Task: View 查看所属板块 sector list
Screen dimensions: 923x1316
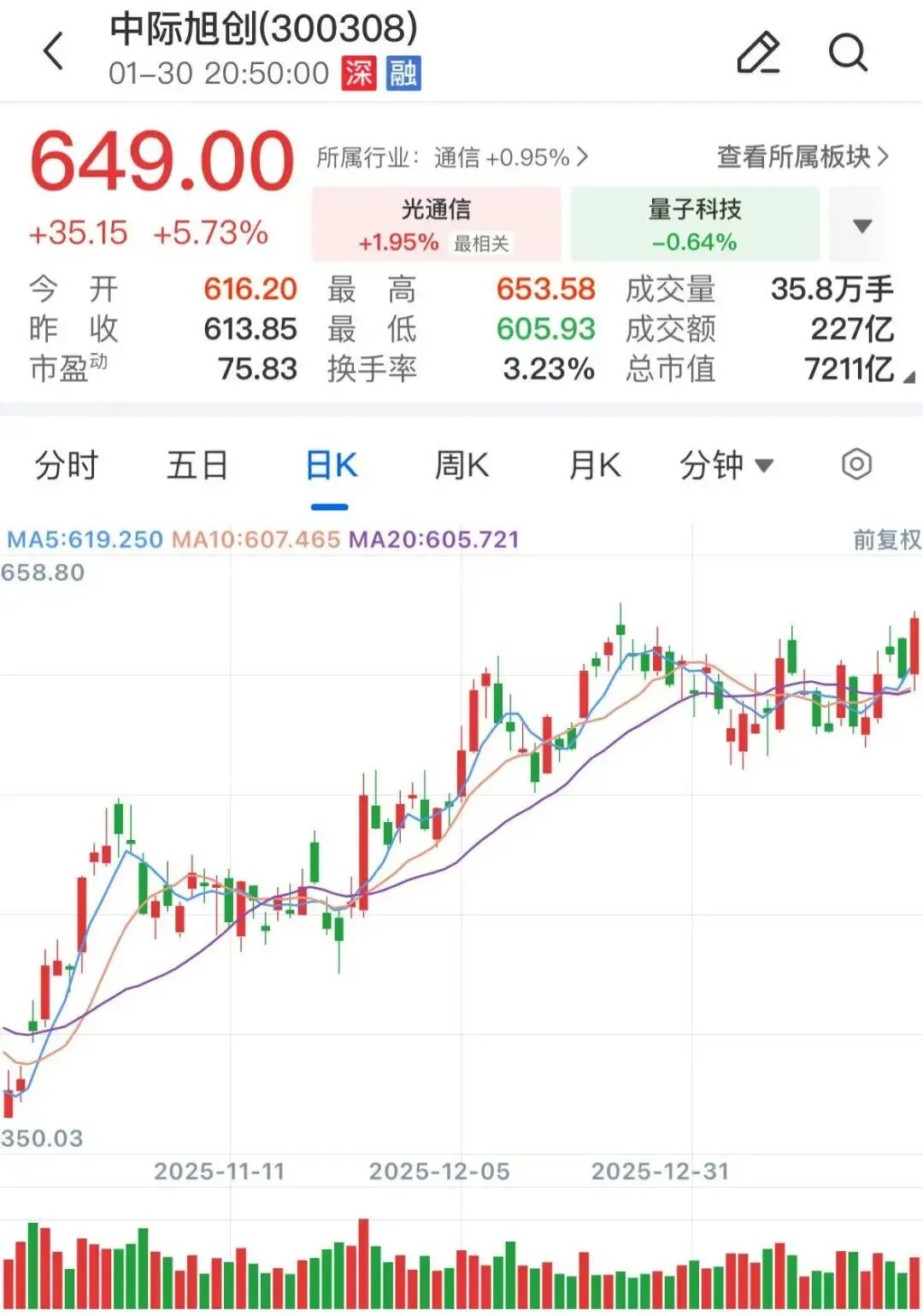Action: 802,156
